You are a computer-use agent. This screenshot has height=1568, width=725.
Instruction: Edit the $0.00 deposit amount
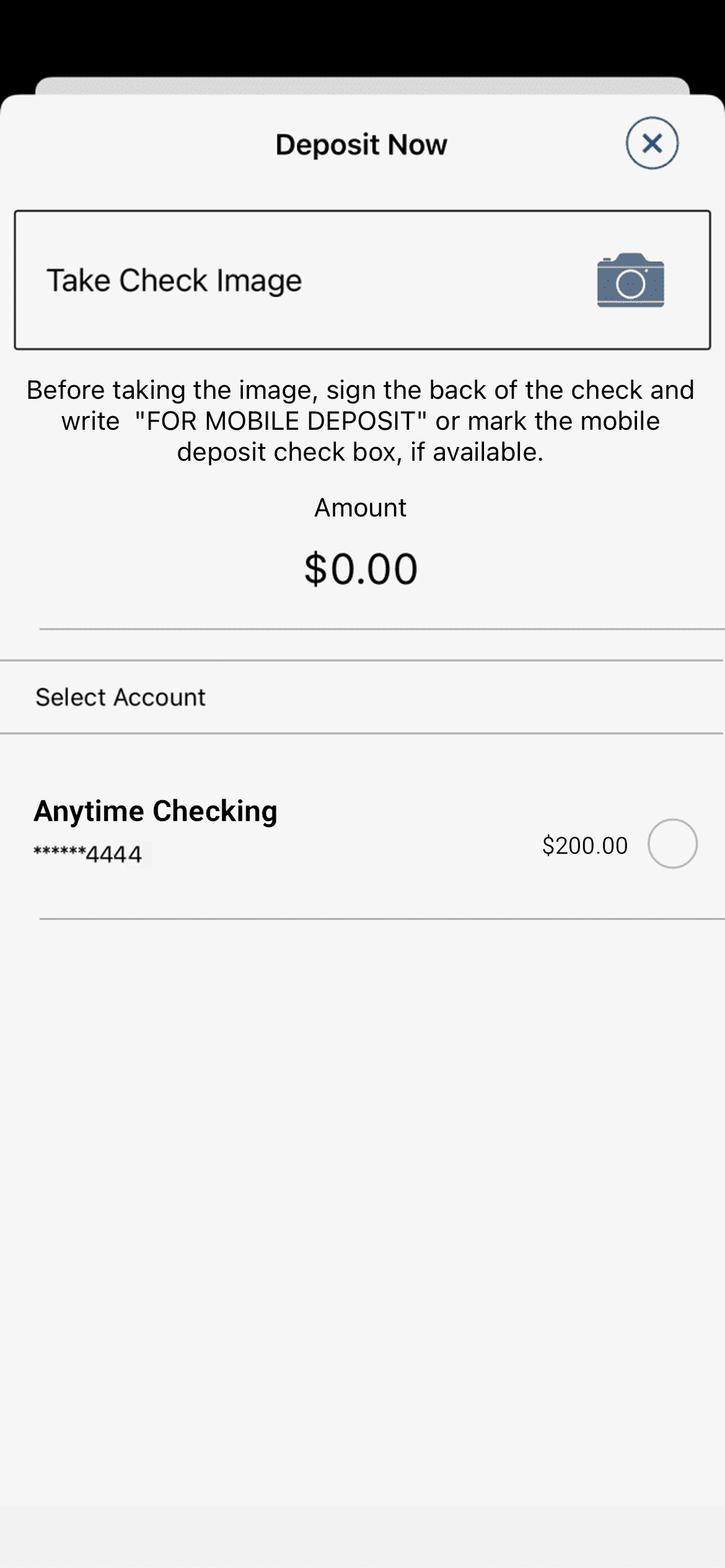pyautogui.click(x=361, y=569)
